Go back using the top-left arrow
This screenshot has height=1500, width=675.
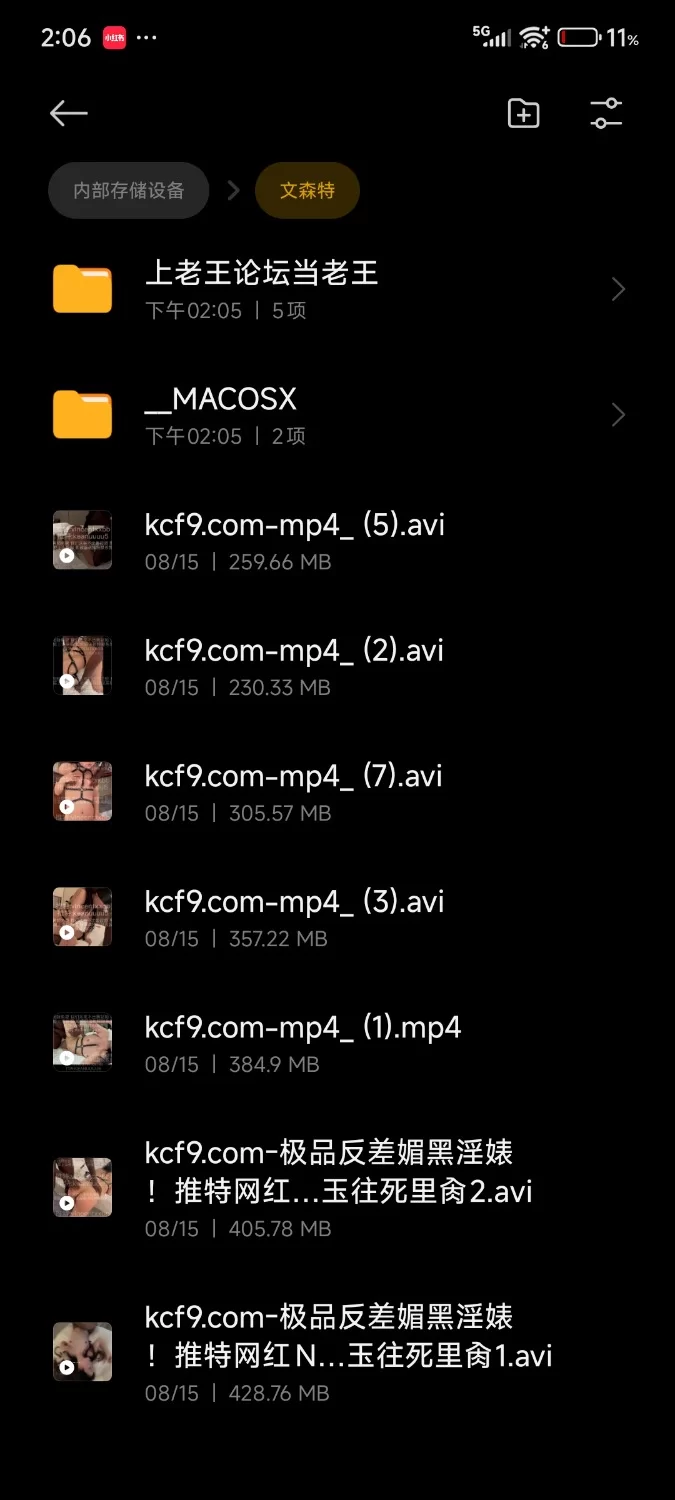[x=69, y=113]
